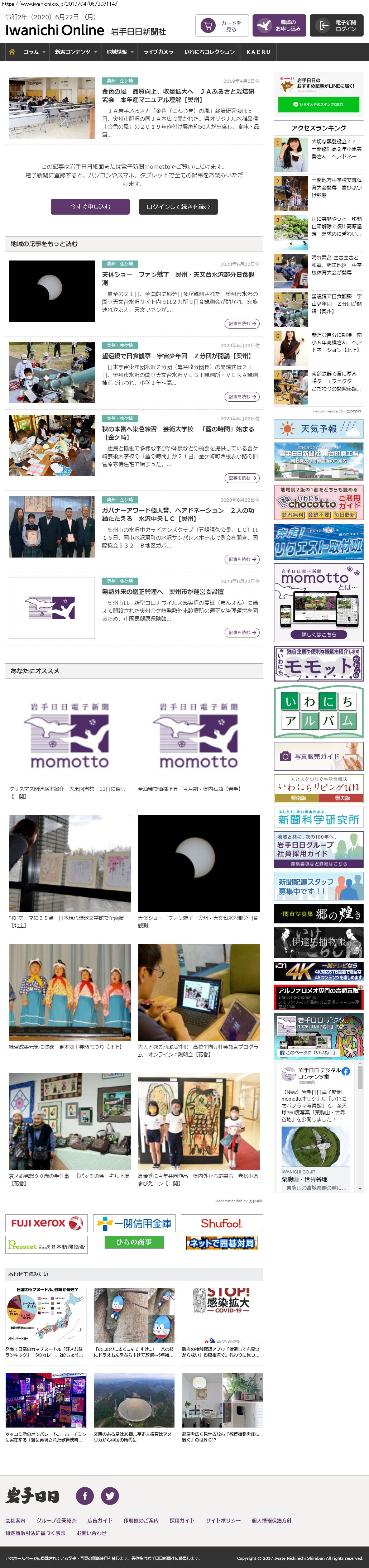Screen dimensions: 369x1568
Task: Select いわにちコレクション menu item
Action: 210,52
